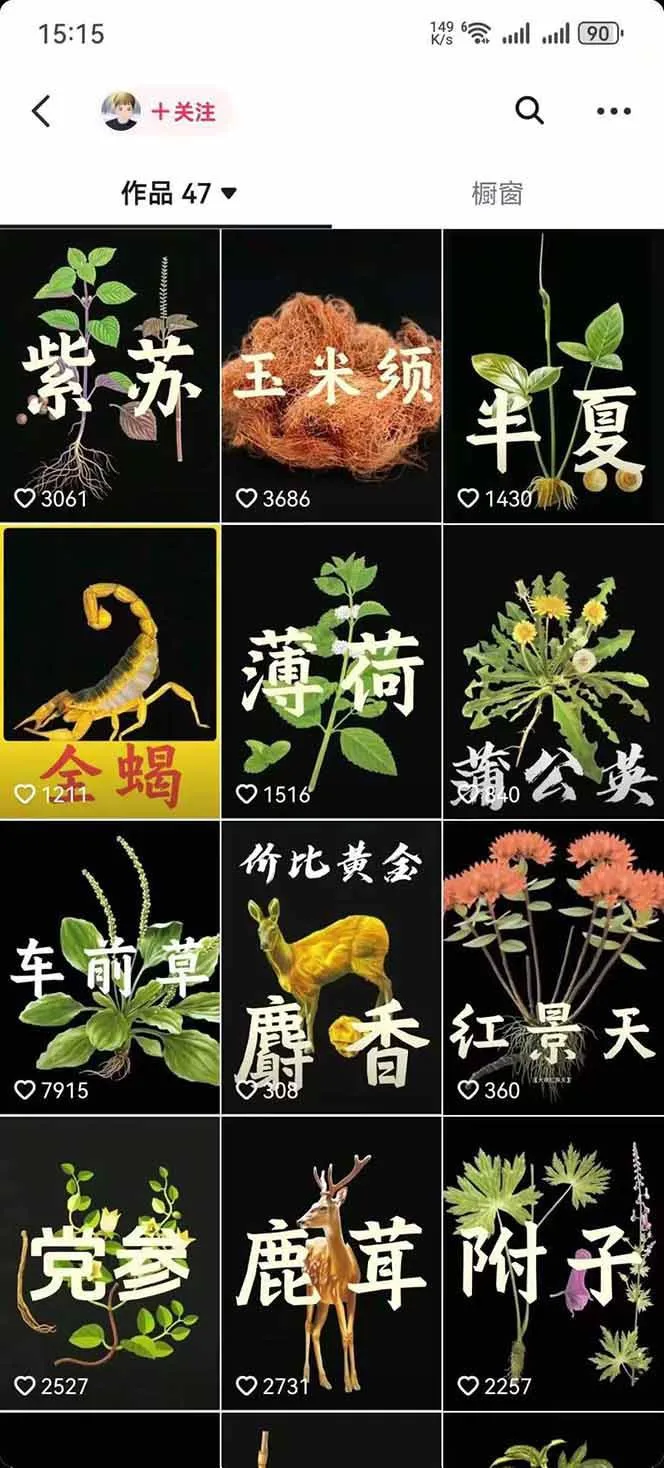Play the 麝香 video
664x1468 pixels.
(331, 967)
